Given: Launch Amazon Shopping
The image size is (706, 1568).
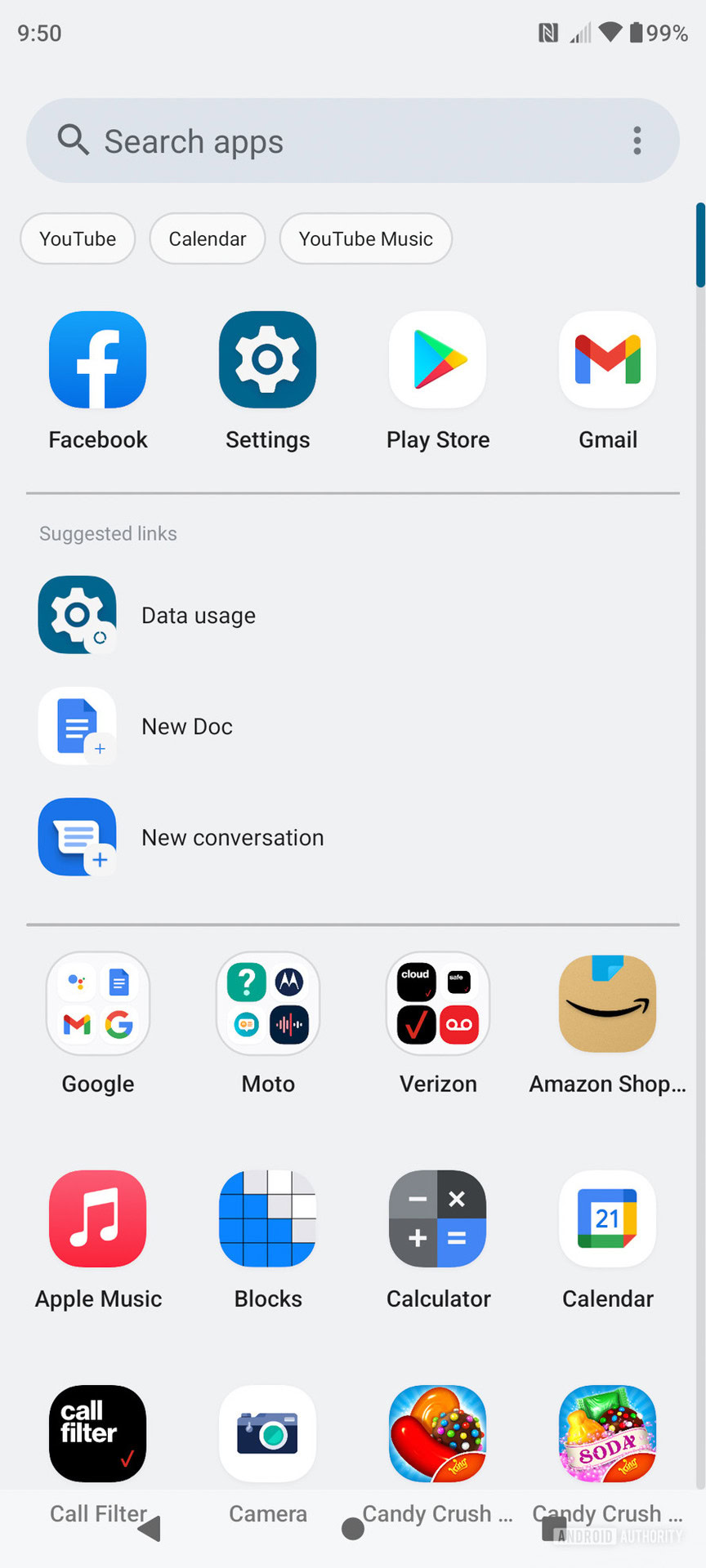Looking at the screenshot, I should (607, 1004).
